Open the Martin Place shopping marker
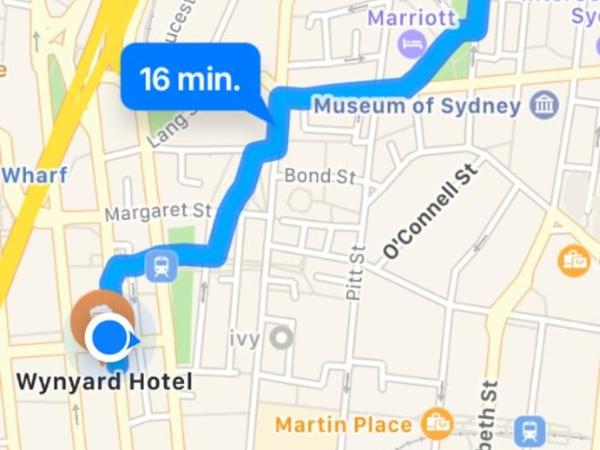600x450 pixels. coord(437,425)
